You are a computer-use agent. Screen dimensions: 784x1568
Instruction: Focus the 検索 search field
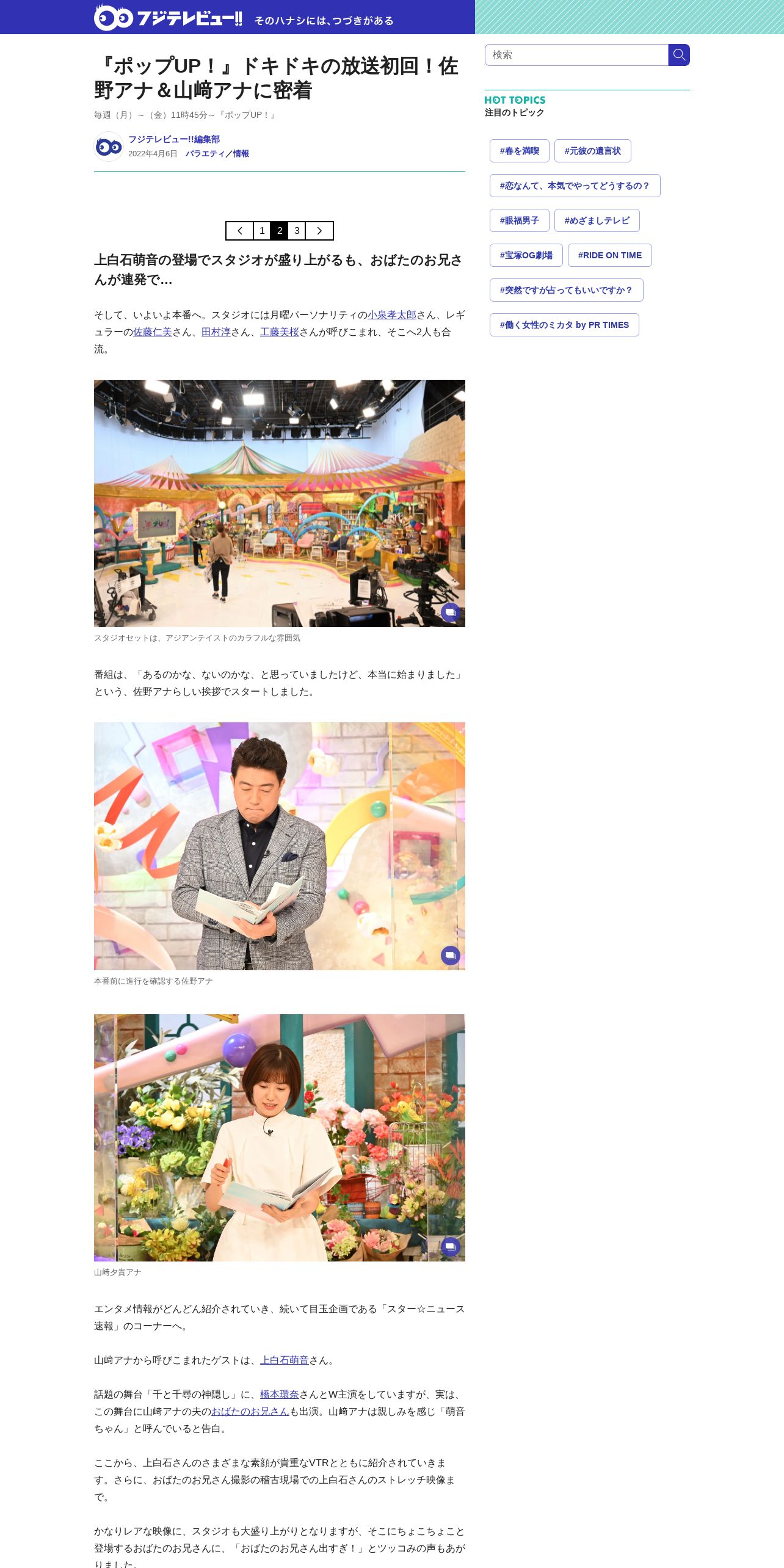click(x=576, y=55)
